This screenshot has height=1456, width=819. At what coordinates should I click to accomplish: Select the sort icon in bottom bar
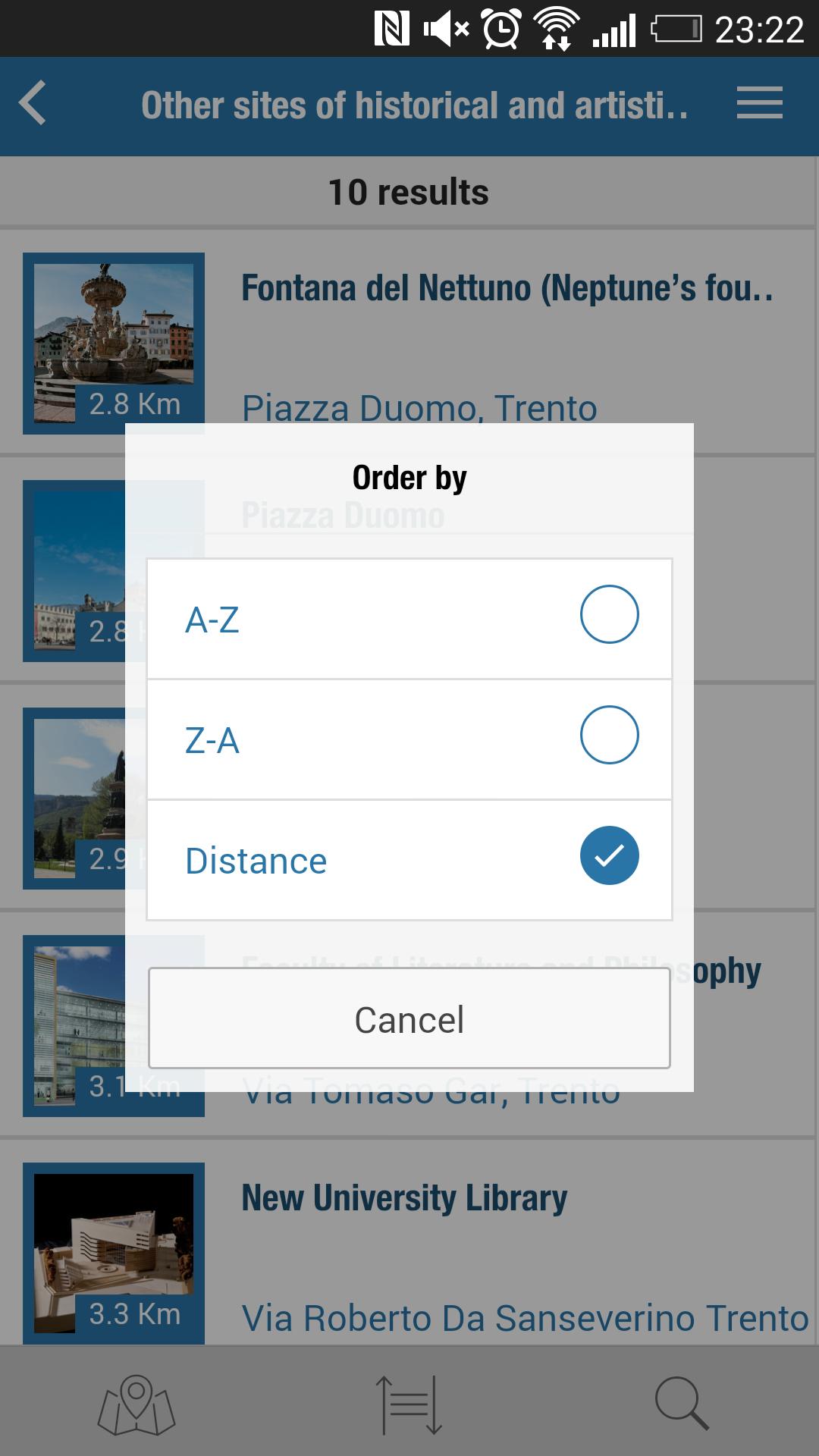coord(409,1402)
